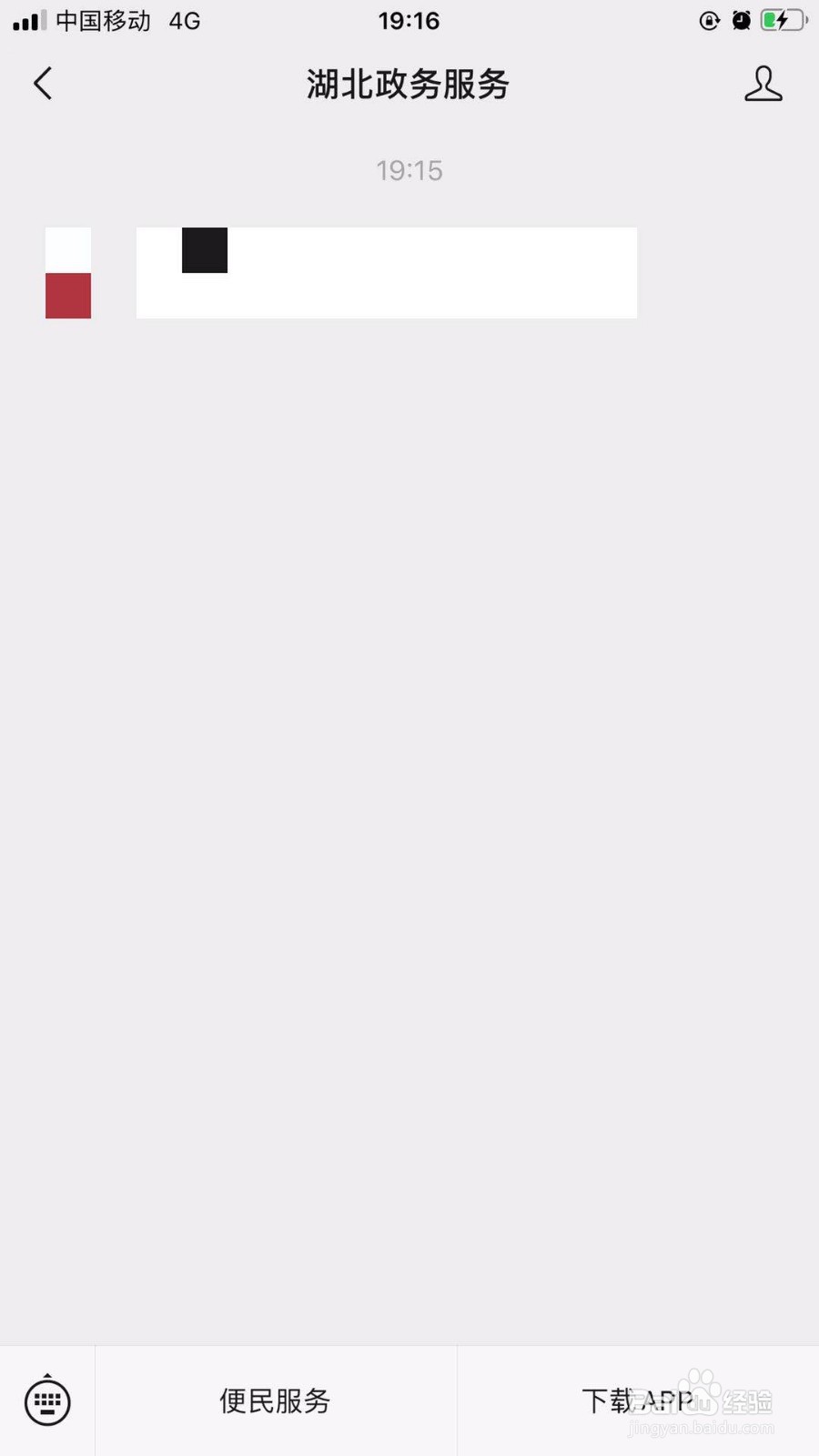Tap the blank conversation background area

(409, 819)
